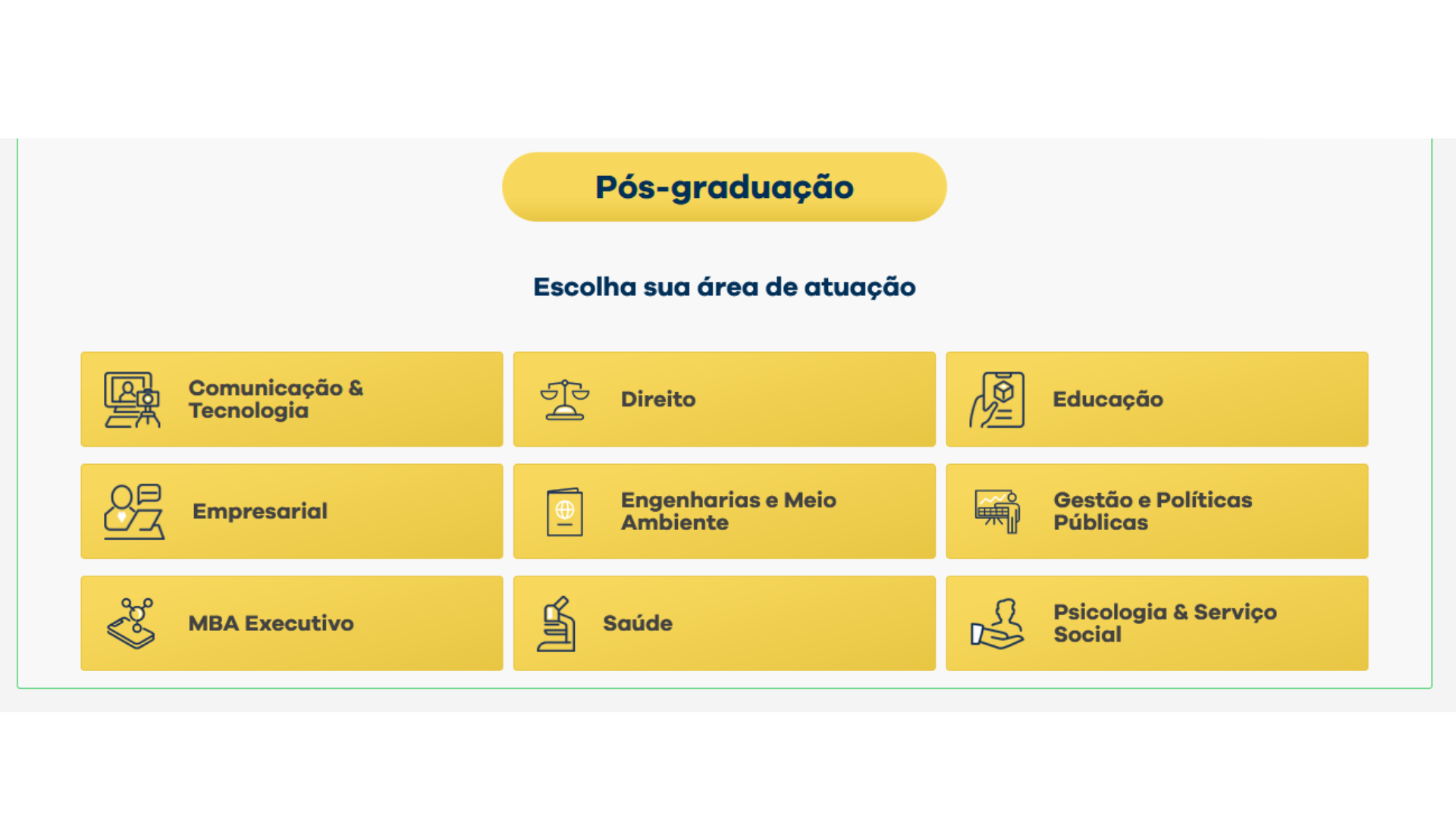Image resolution: width=1456 pixels, height=819 pixels.
Task: Choose the MBA Executivo area
Action: click(x=291, y=623)
